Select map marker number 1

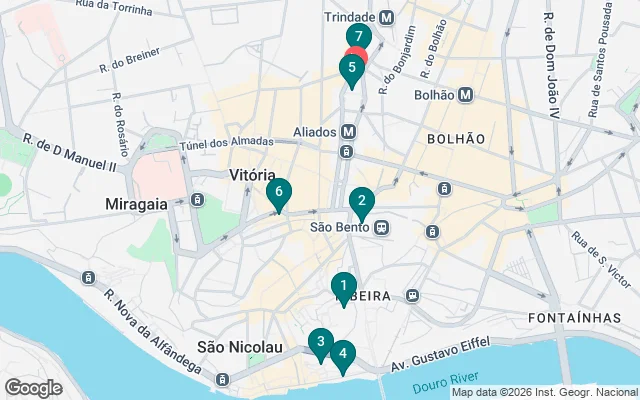point(343,287)
